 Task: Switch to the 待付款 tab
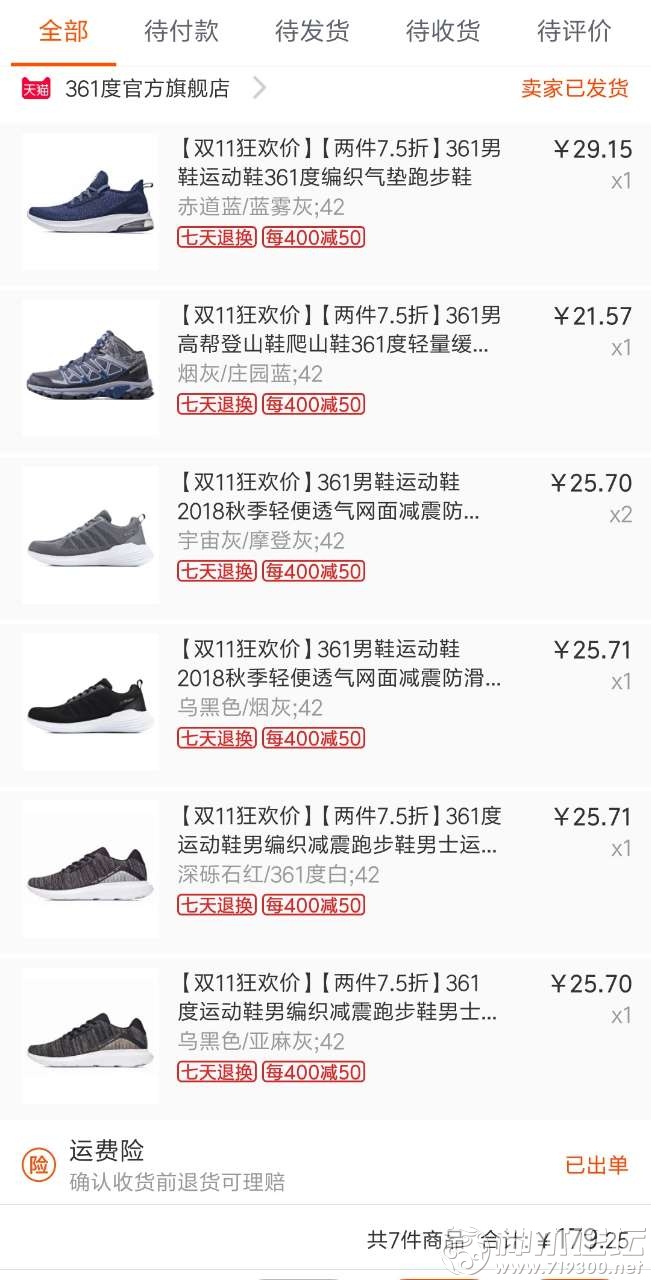181,31
